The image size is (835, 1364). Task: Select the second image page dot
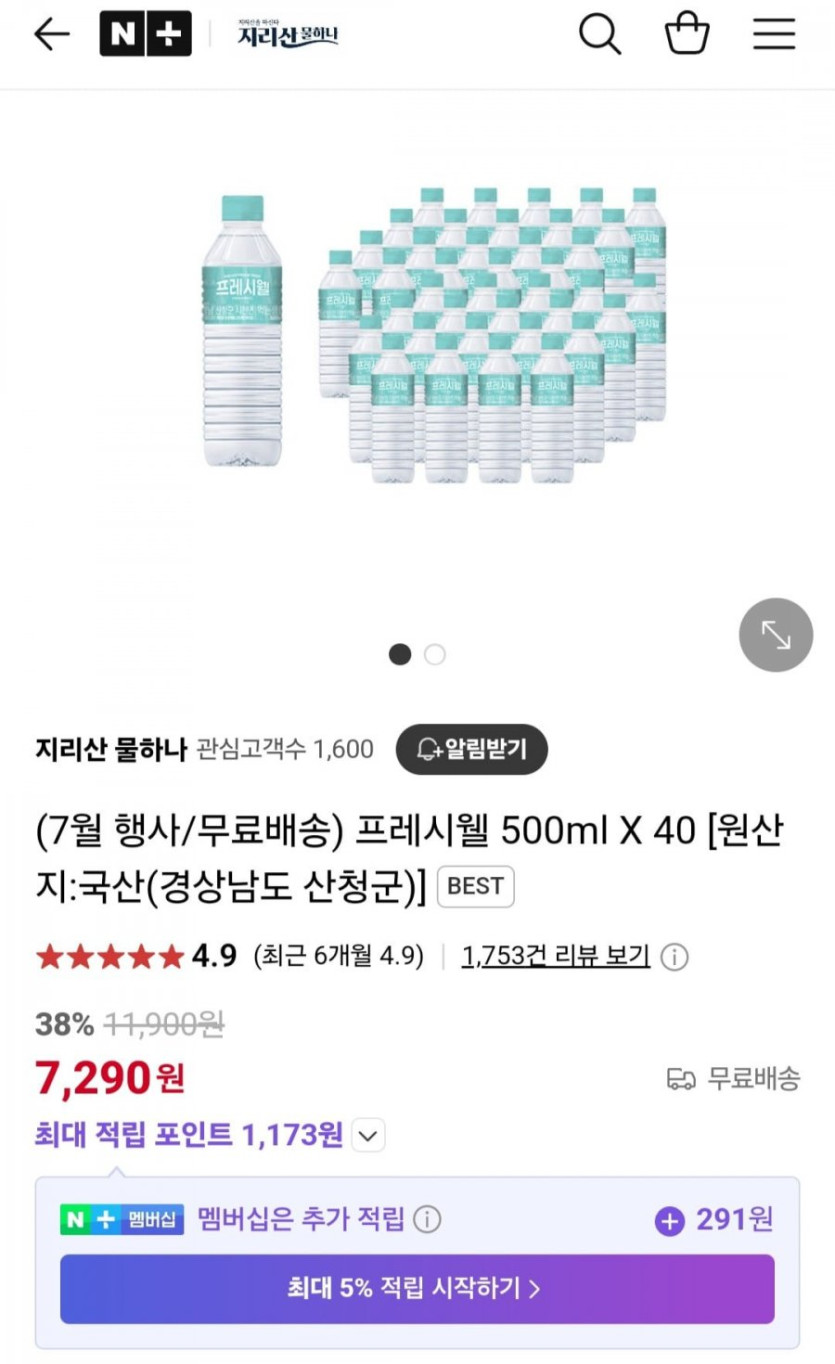[x=434, y=655]
